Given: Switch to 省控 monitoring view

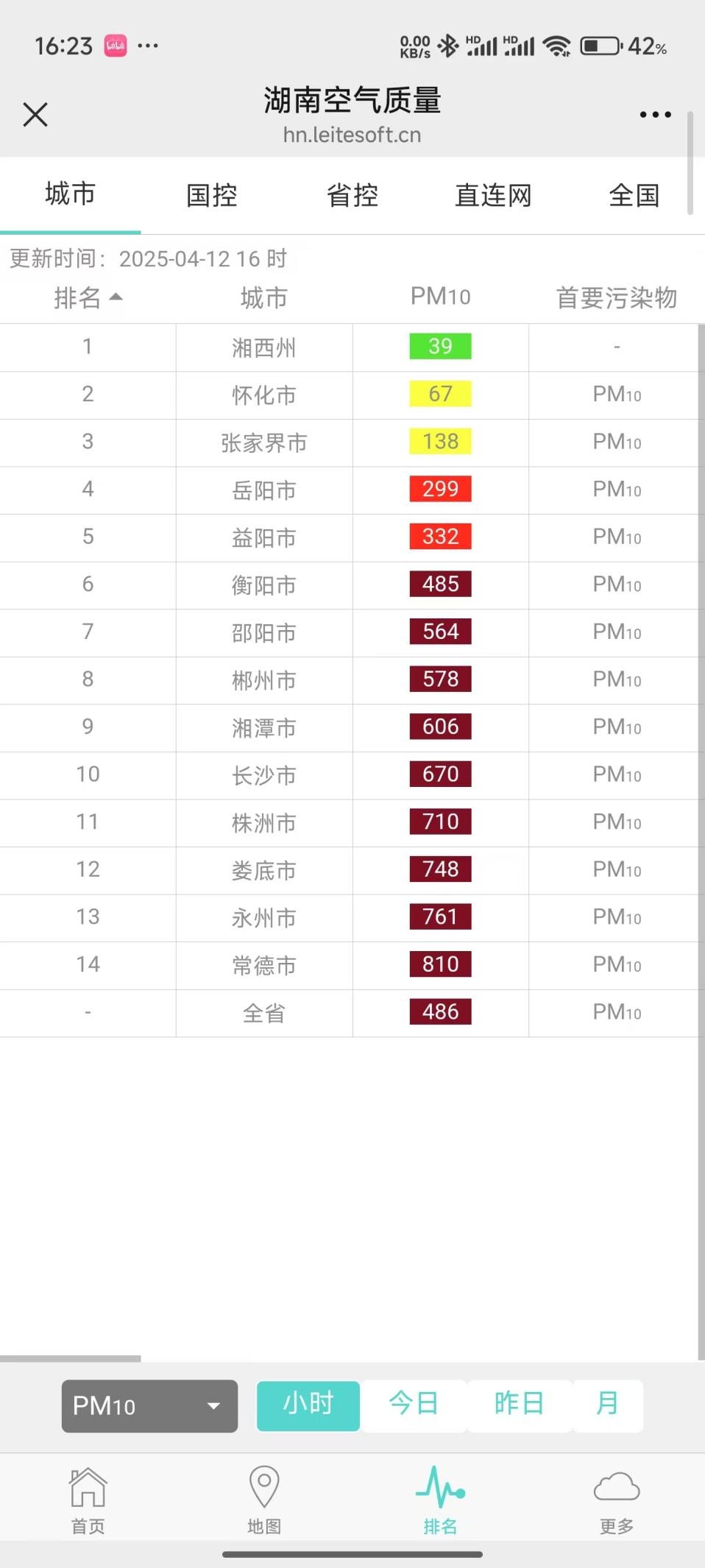Looking at the screenshot, I should point(352,194).
